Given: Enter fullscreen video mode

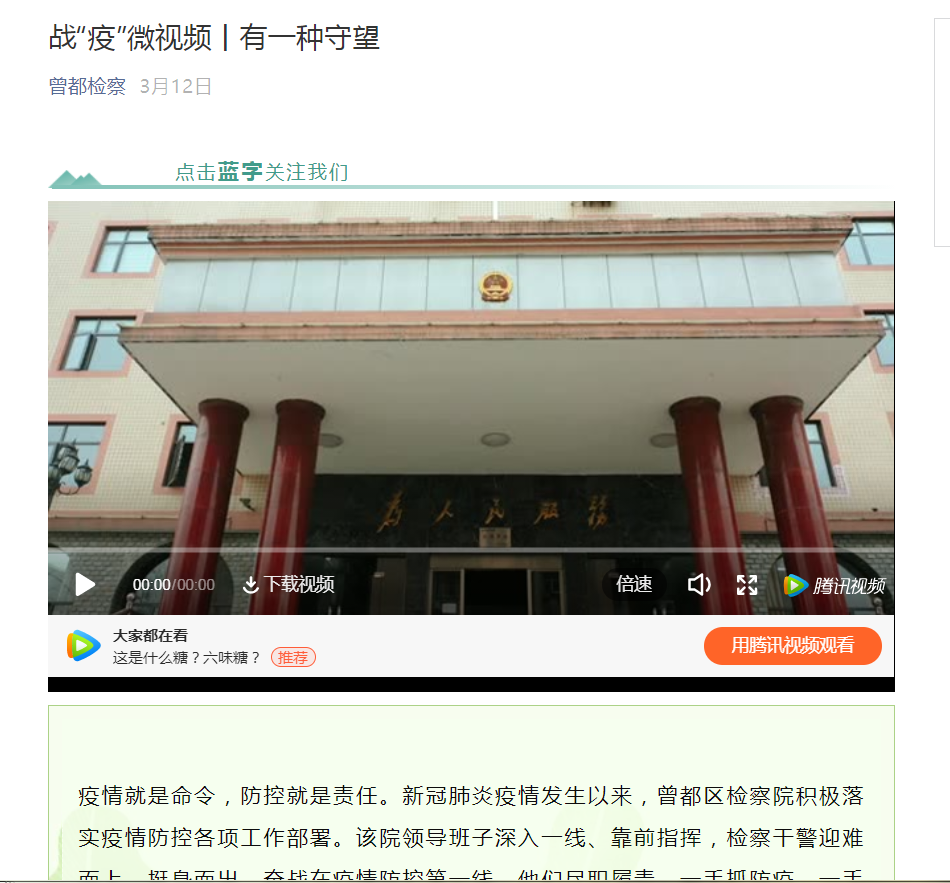Looking at the screenshot, I should (x=747, y=585).
